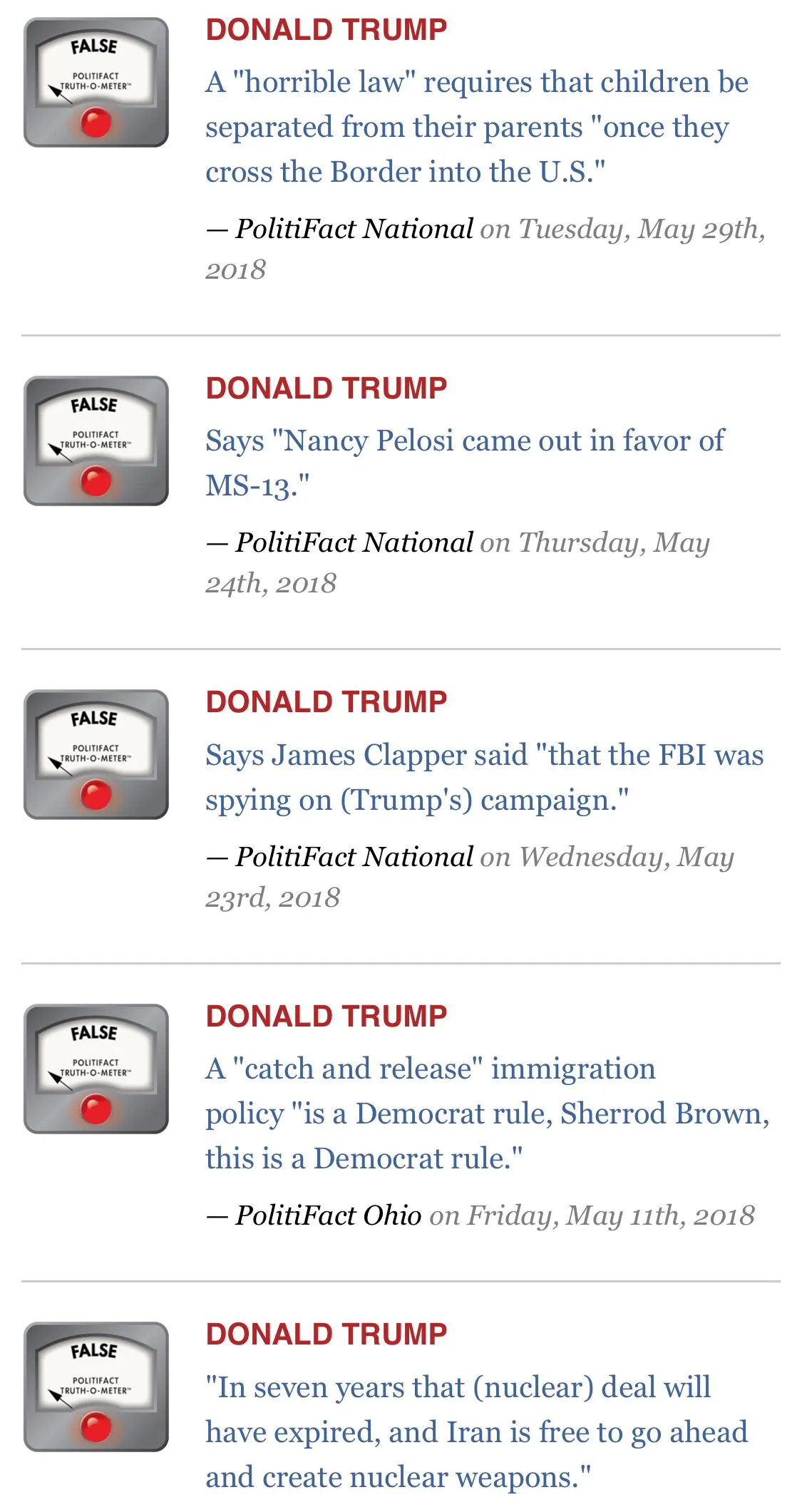802x1512 pixels.
Task: Tap the False meter beside the Pelosi statement
Action: [96, 441]
